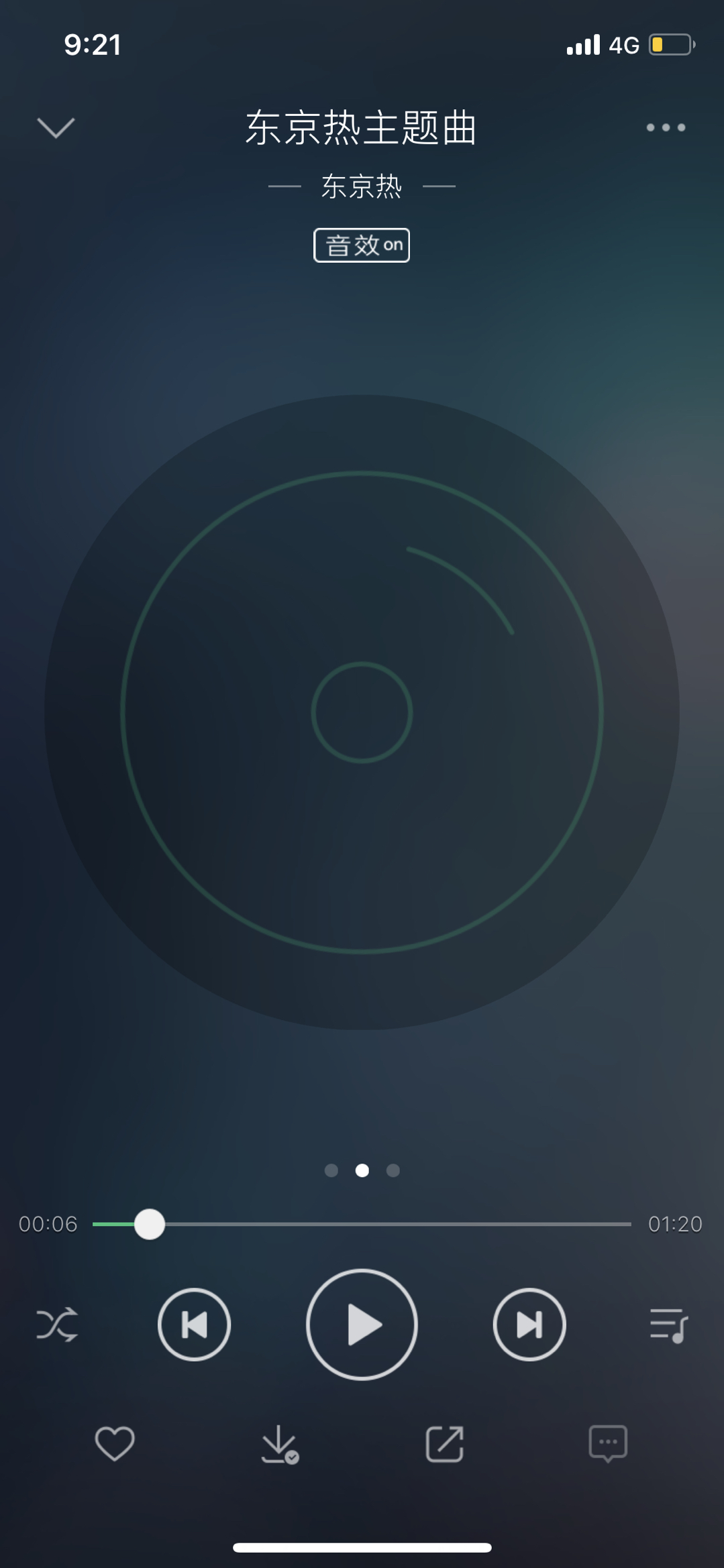Open the playlist queue
Image resolution: width=724 pixels, height=1568 pixels.
[x=668, y=1325]
